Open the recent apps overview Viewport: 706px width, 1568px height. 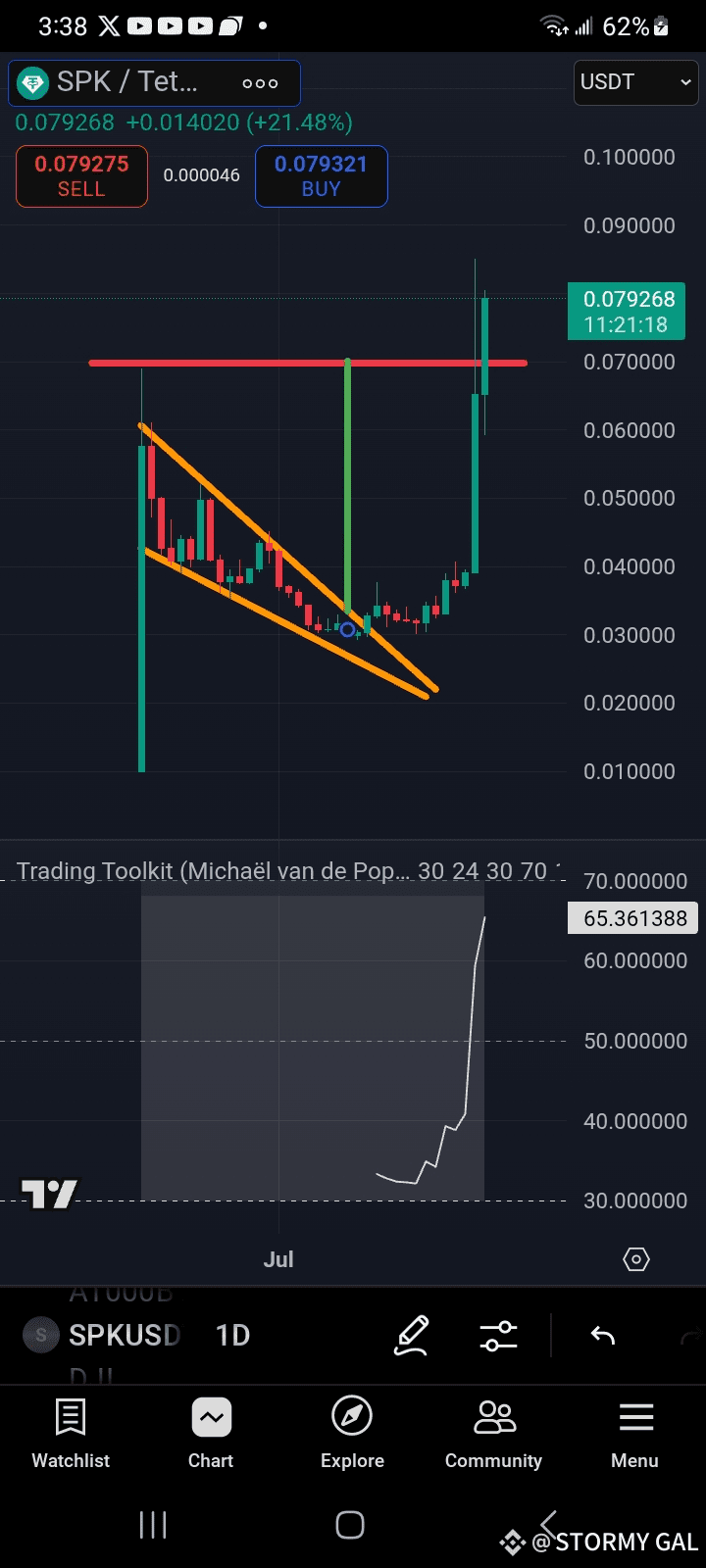pos(153,1525)
